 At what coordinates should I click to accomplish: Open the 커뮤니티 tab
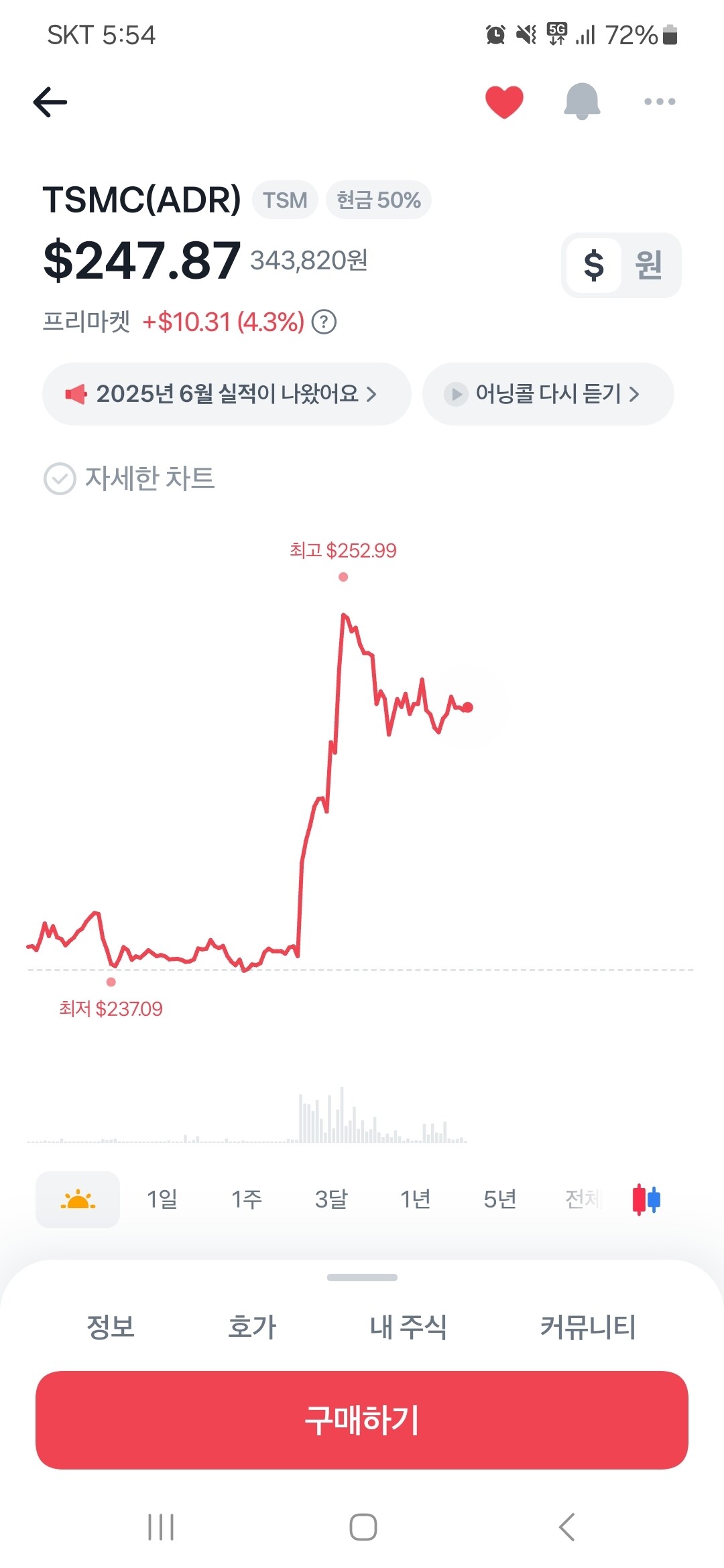point(588,1327)
